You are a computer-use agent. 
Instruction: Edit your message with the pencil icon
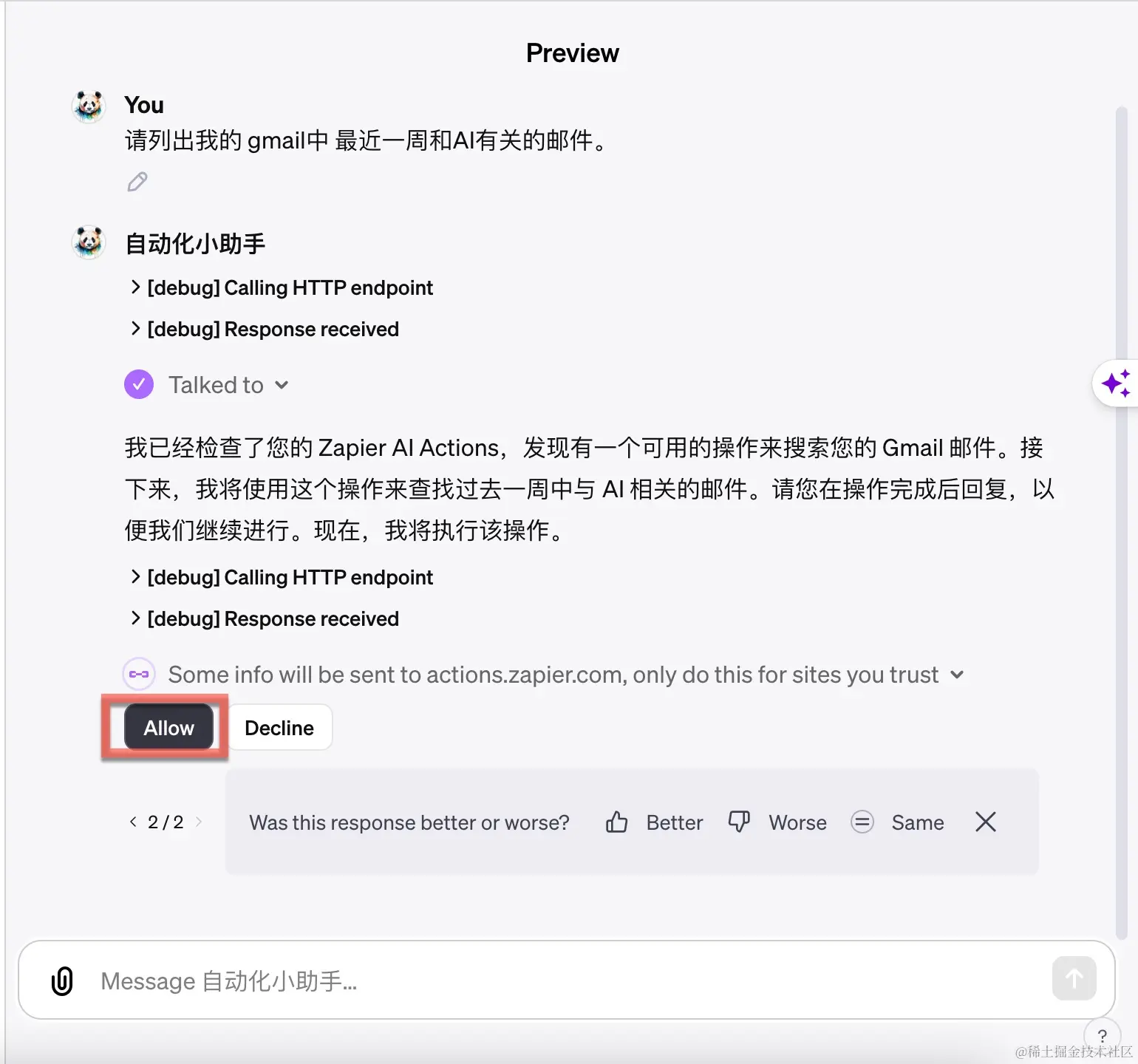click(137, 182)
